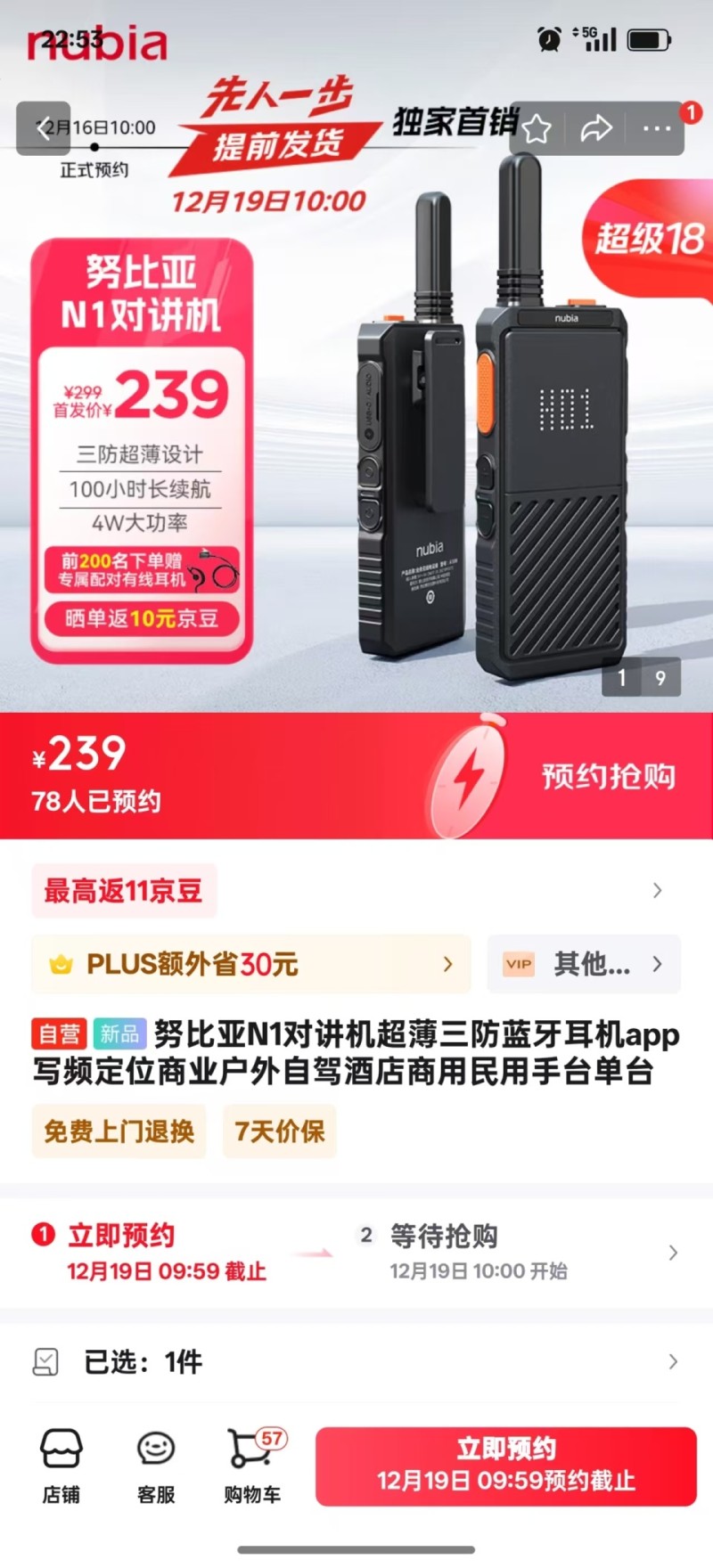
Task: Expand the 已选：1件 selection row
Action: point(356,1361)
